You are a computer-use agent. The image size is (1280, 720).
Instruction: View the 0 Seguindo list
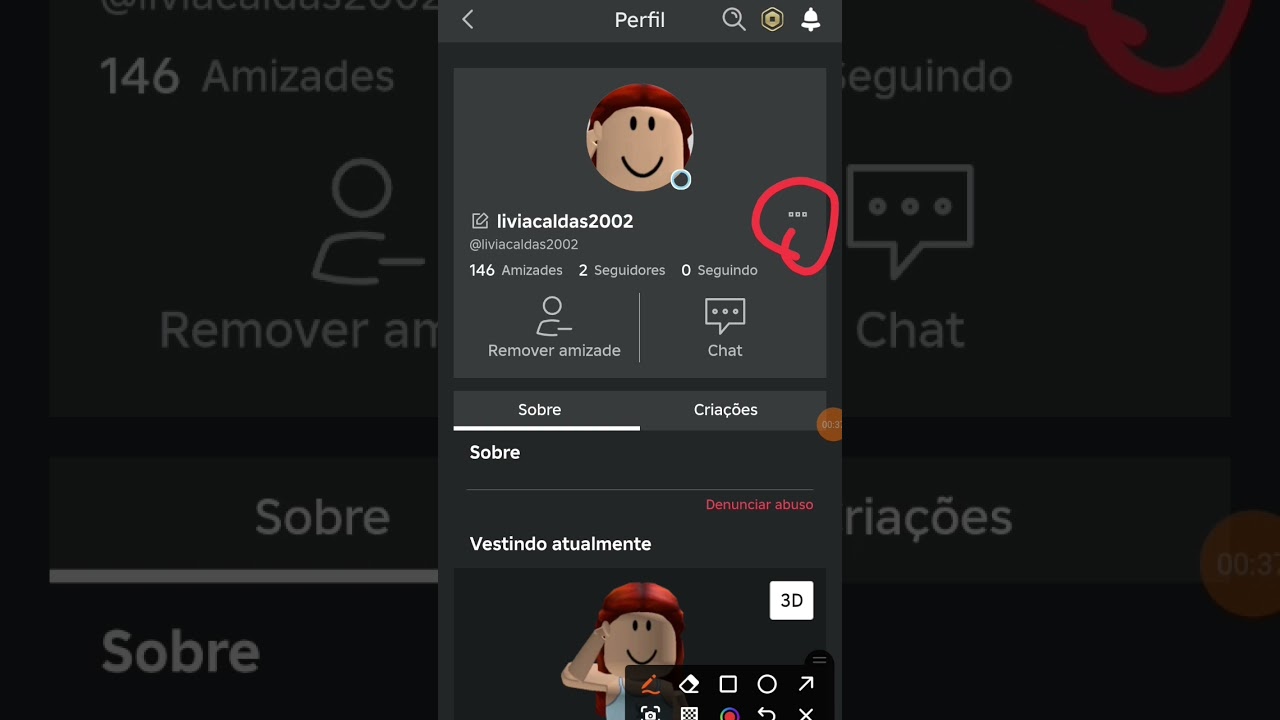coord(719,270)
